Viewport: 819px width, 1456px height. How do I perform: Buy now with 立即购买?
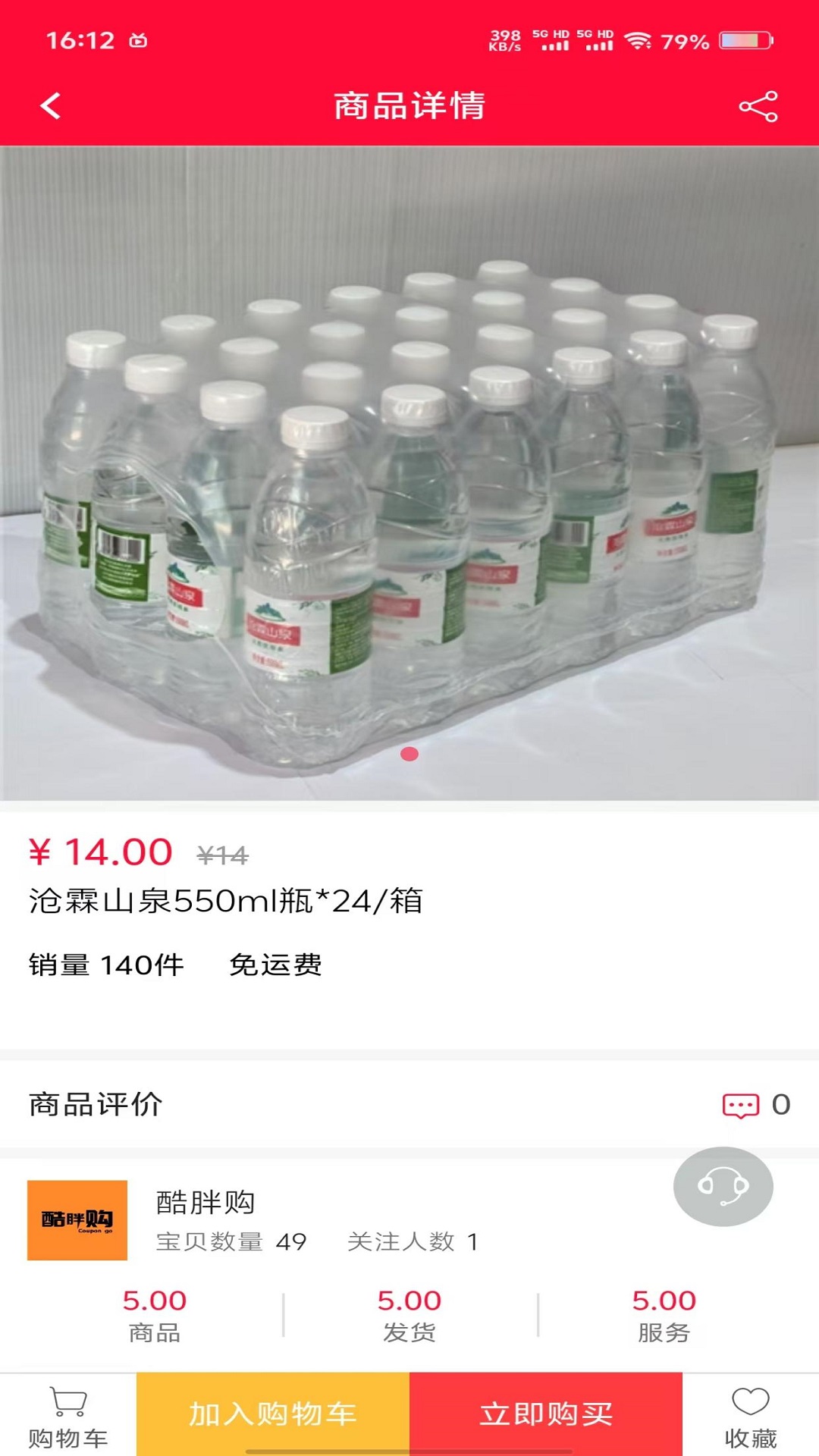click(546, 1414)
